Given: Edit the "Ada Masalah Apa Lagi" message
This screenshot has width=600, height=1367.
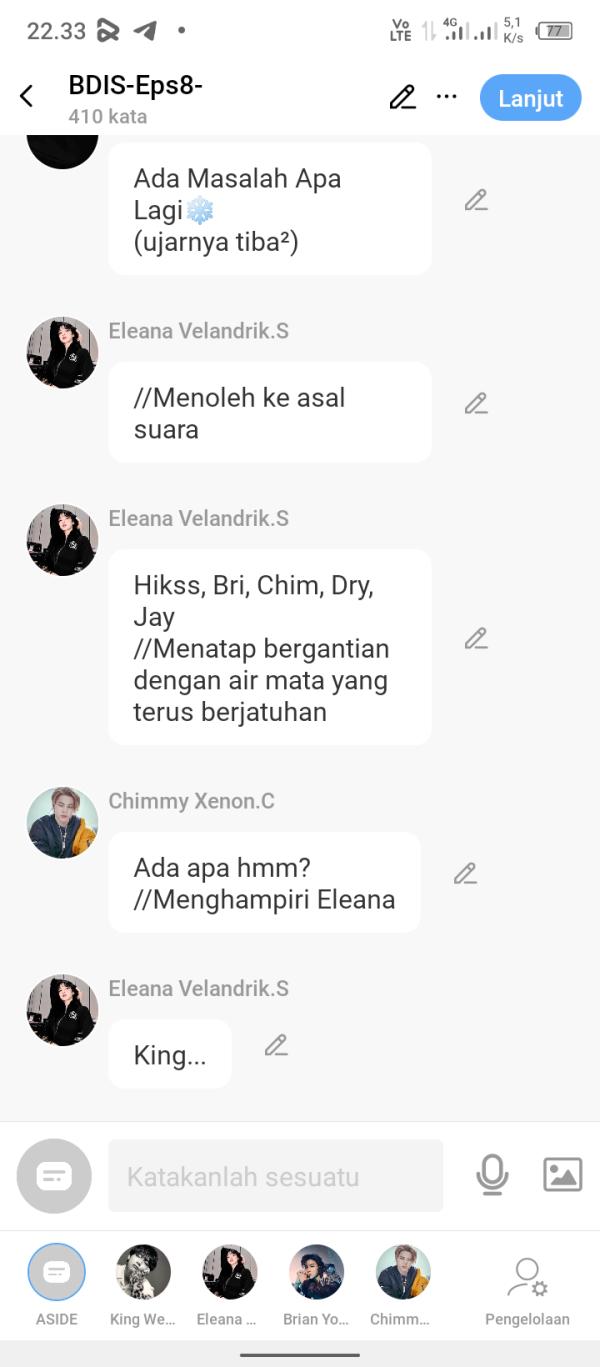Looking at the screenshot, I should 476,200.
